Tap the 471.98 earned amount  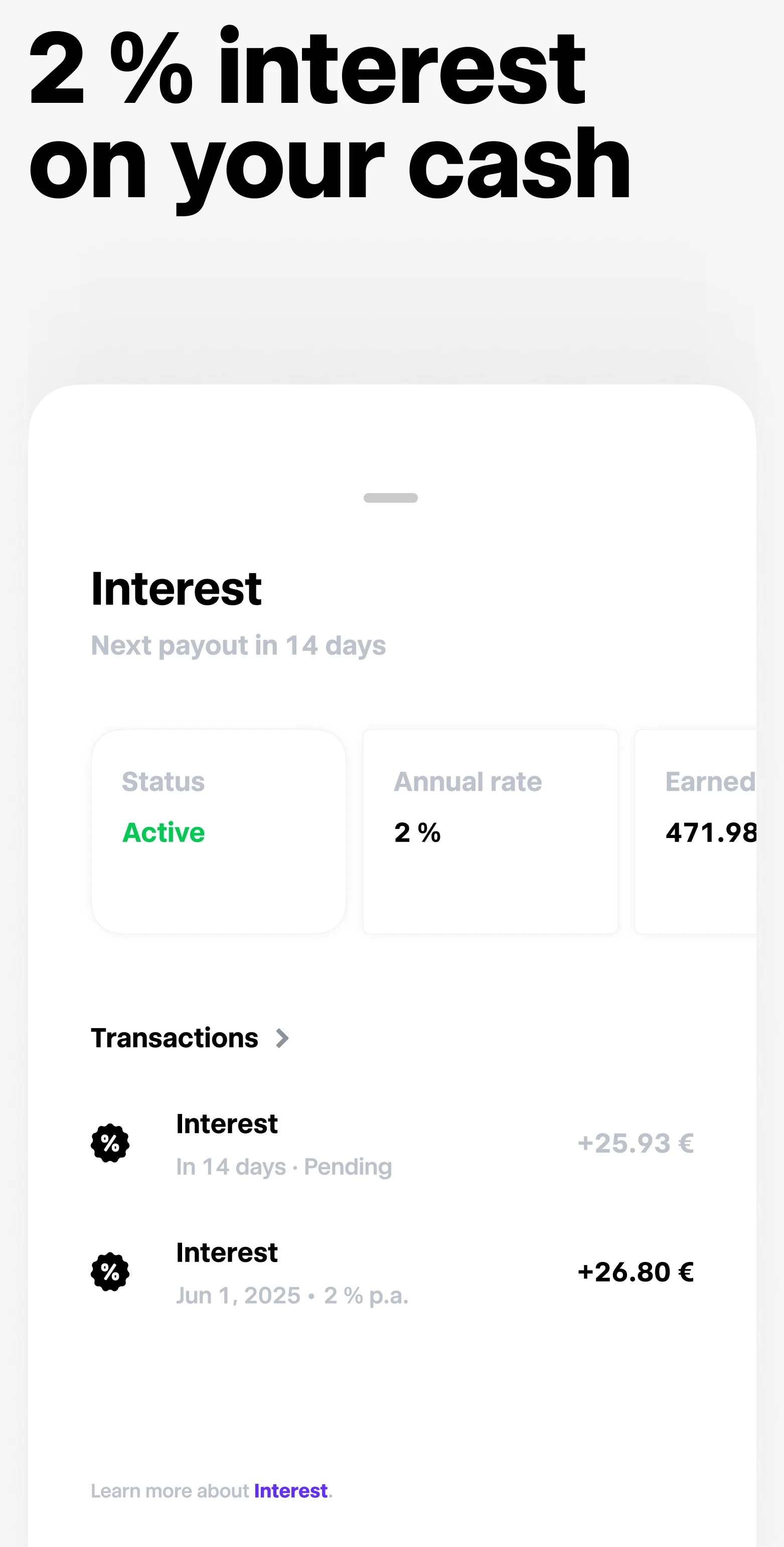pos(711,832)
